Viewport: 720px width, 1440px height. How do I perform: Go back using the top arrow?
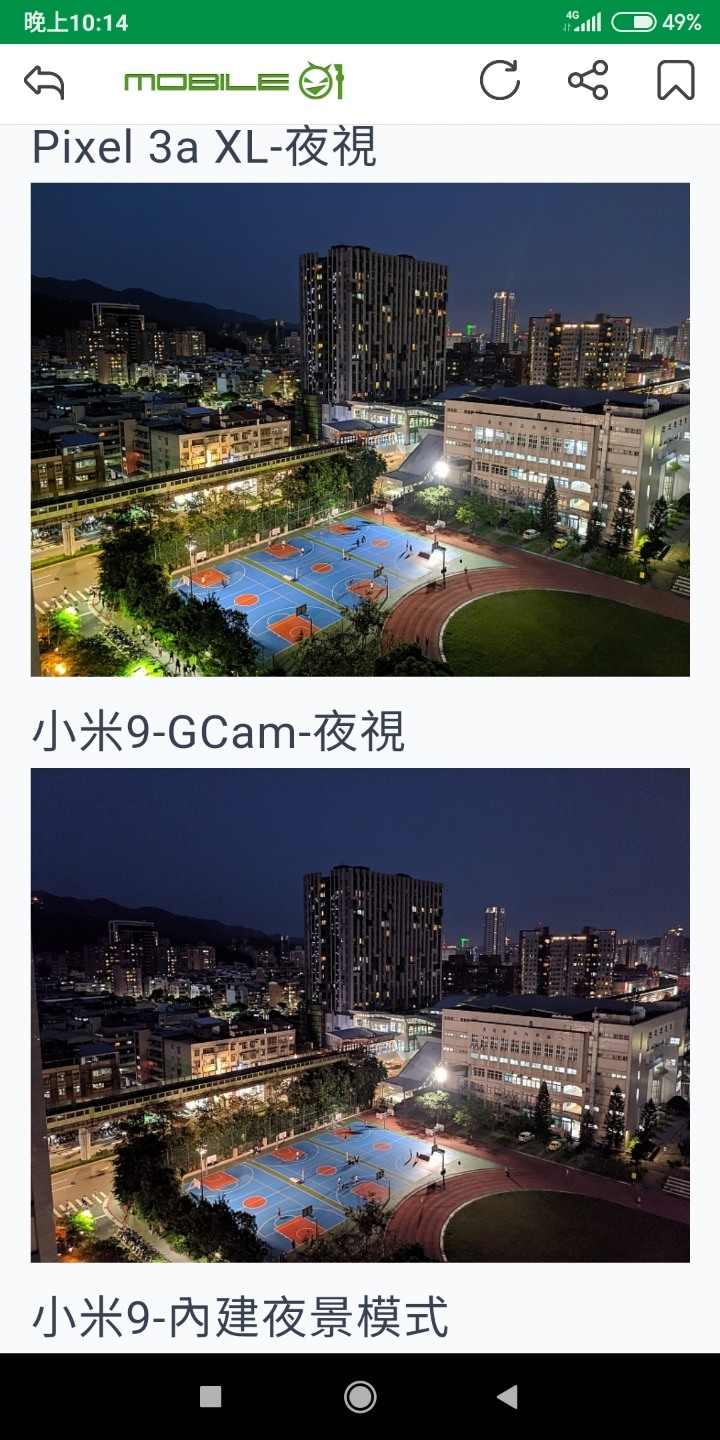pos(44,82)
